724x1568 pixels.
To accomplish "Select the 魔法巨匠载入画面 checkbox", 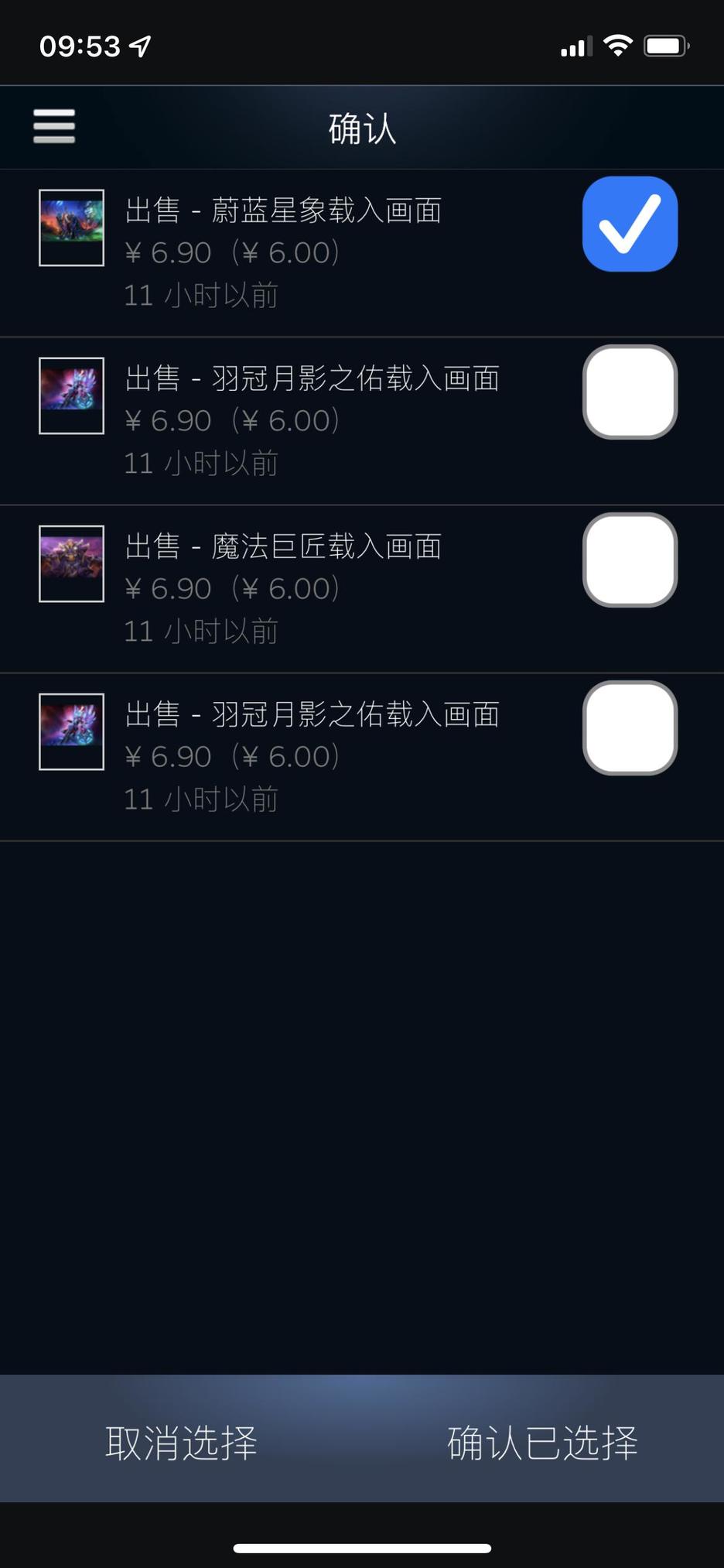I will click(x=630, y=560).
